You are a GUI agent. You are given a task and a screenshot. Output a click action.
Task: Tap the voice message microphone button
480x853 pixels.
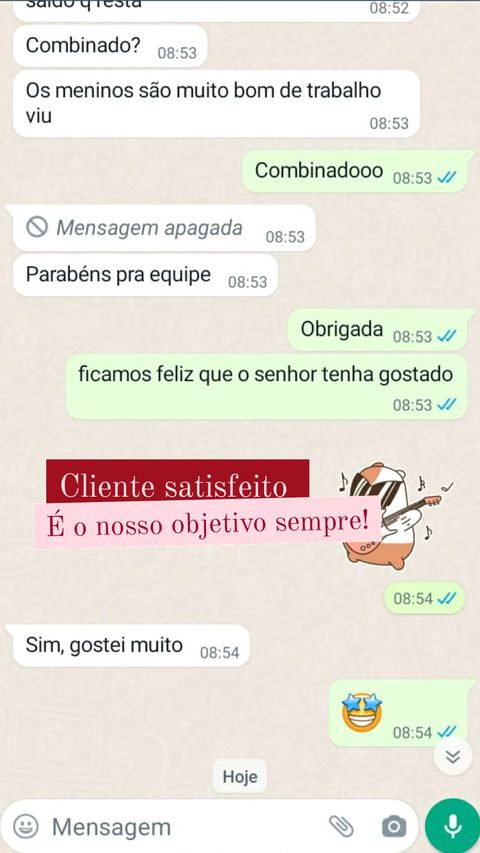452,826
